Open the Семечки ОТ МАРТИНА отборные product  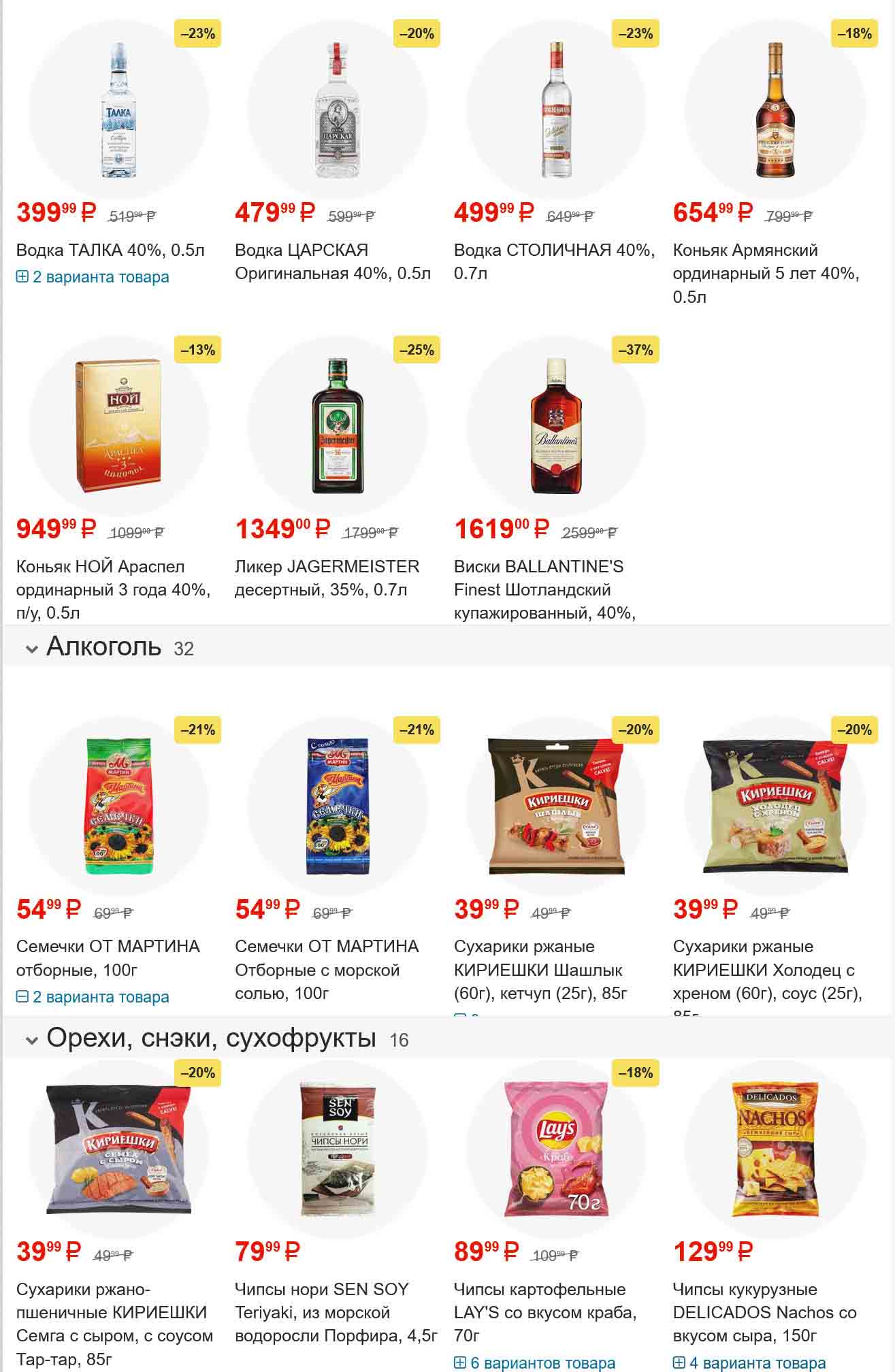coord(108,958)
